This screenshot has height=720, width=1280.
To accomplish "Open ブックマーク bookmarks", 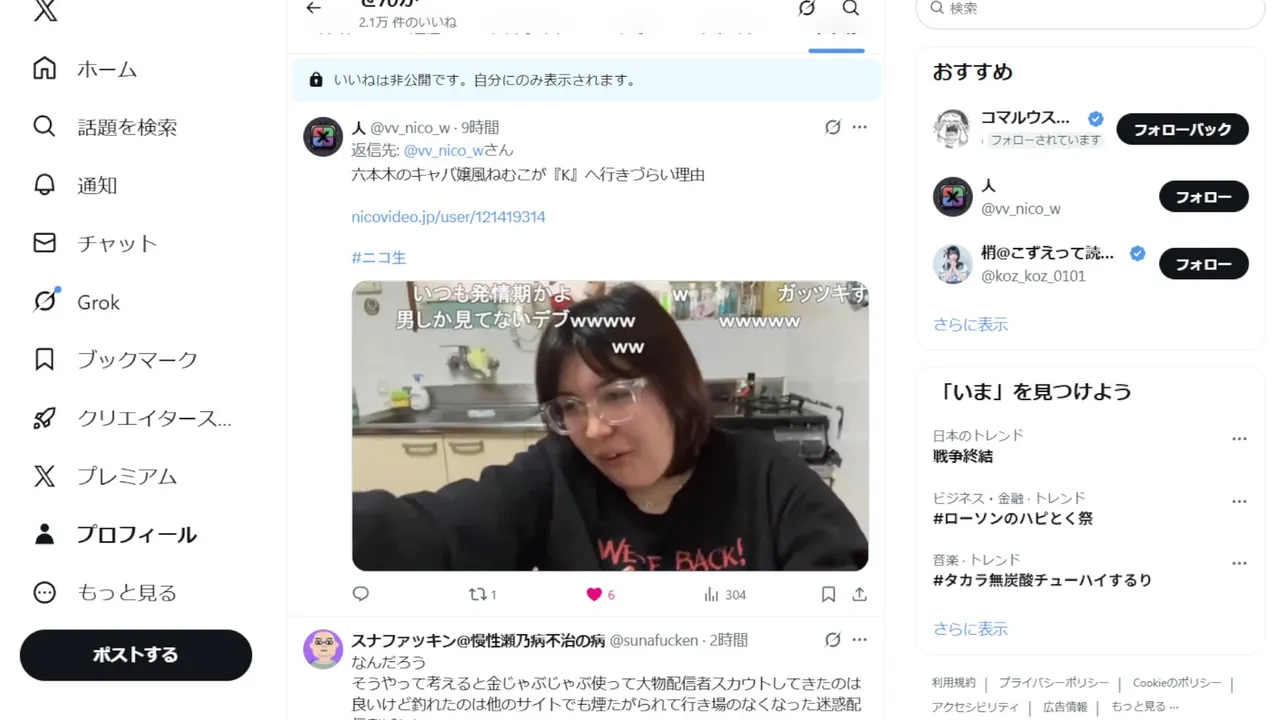I will (137, 360).
